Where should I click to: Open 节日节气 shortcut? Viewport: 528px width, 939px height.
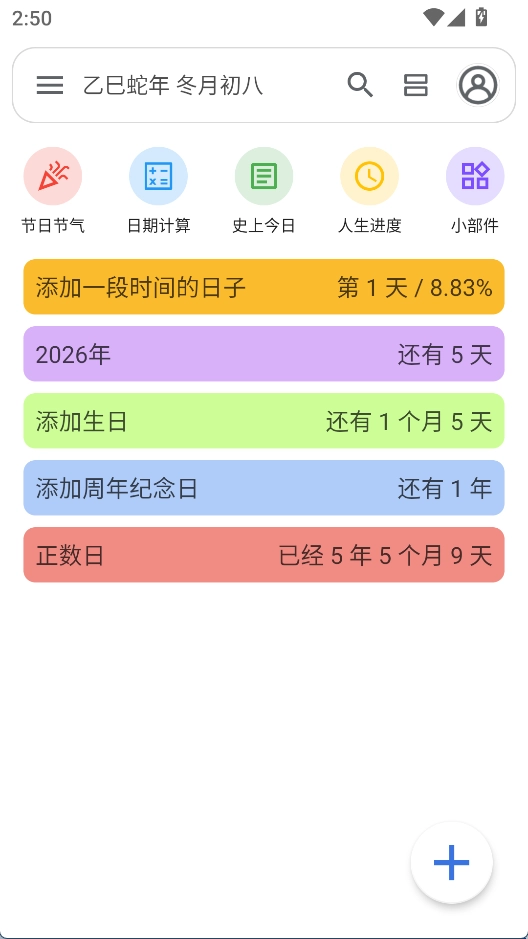(x=53, y=190)
